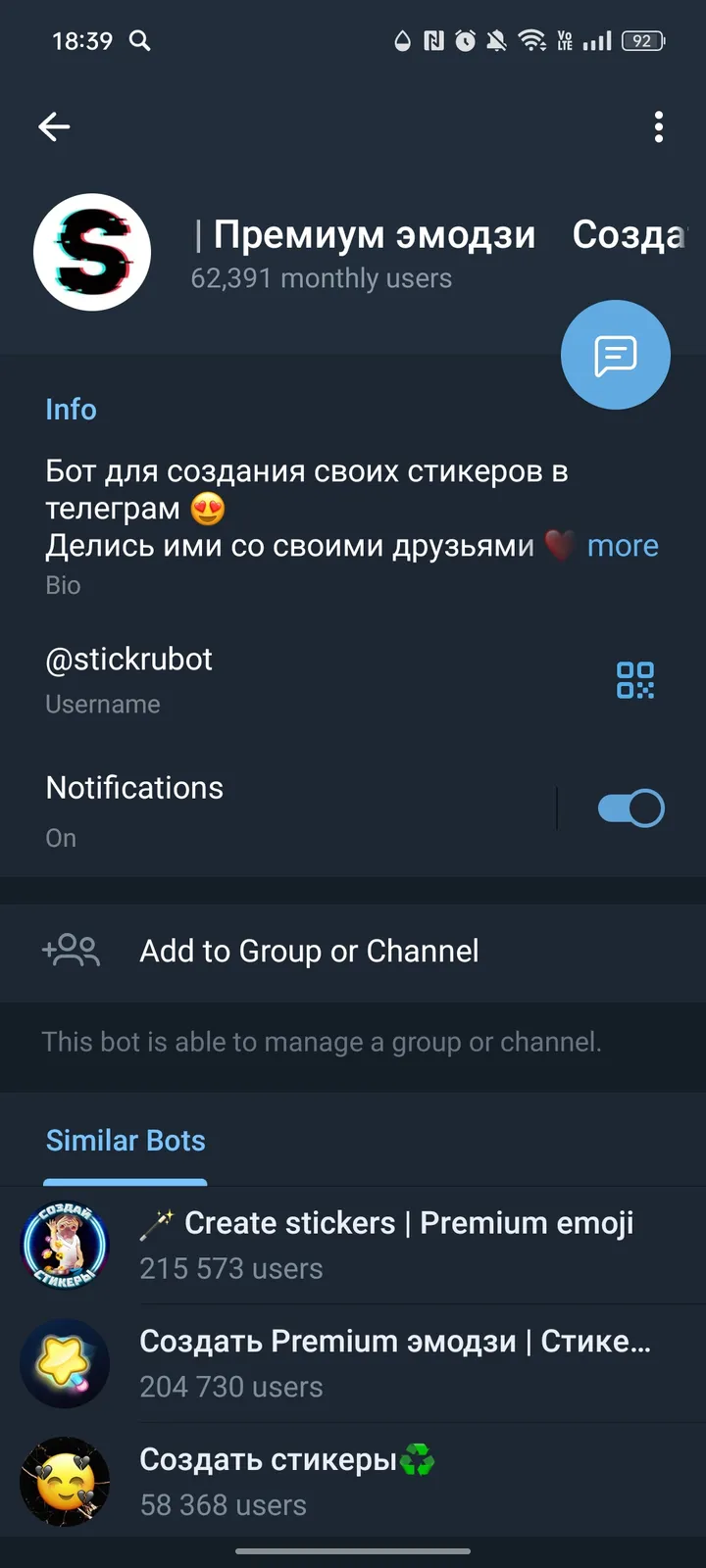
Task: Enable notifications using the blue switch
Action: [630, 807]
